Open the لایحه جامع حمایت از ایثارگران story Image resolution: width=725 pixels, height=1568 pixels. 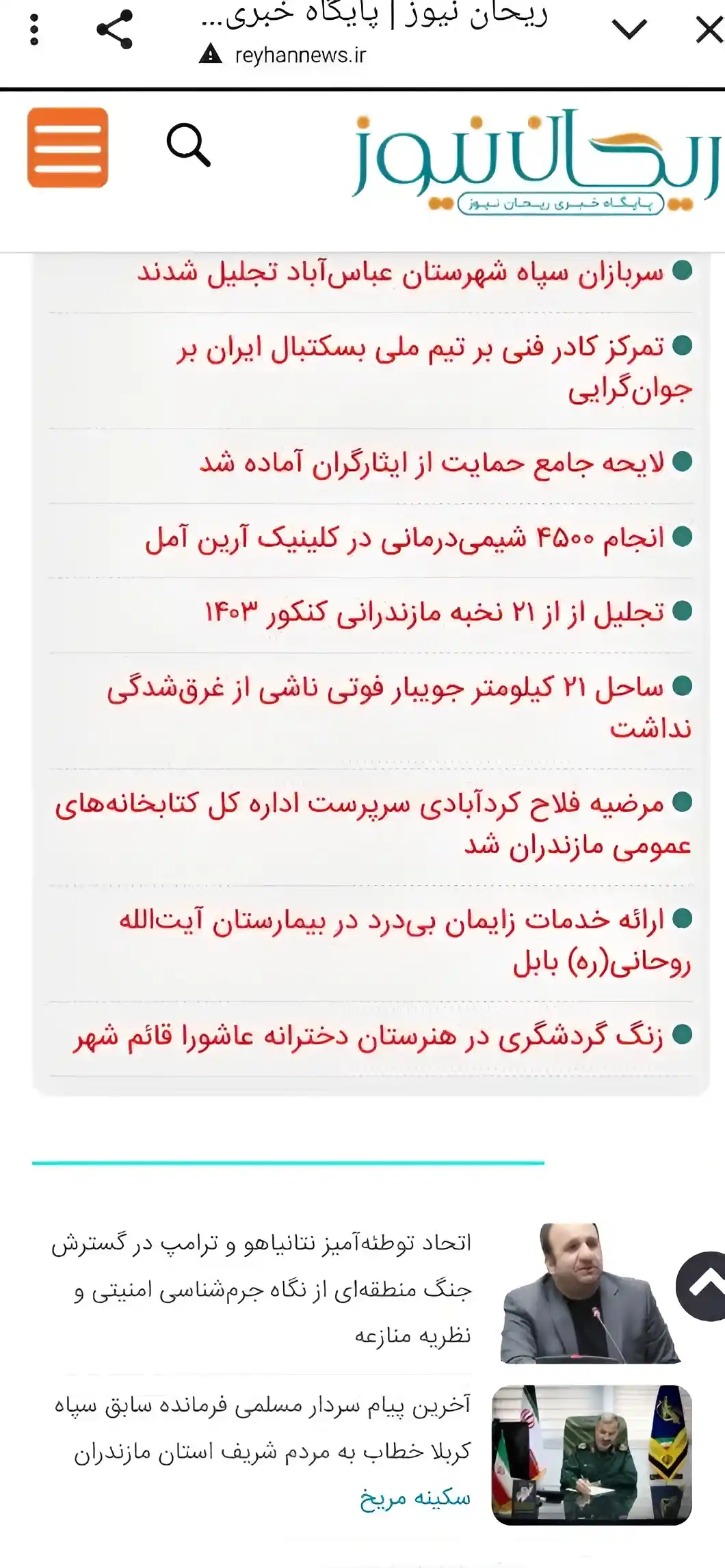coord(432,464)
